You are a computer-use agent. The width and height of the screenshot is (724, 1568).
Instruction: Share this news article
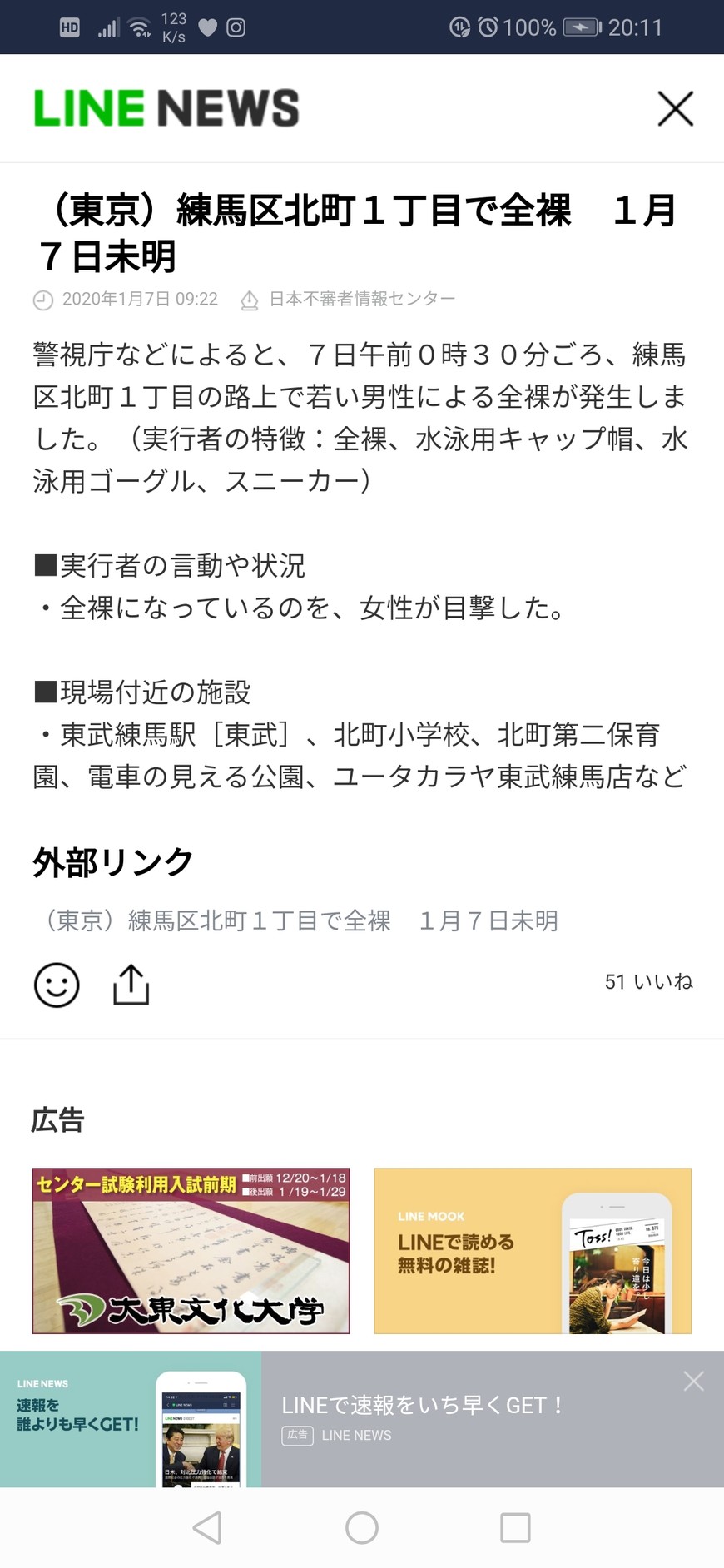click(131, 985)
